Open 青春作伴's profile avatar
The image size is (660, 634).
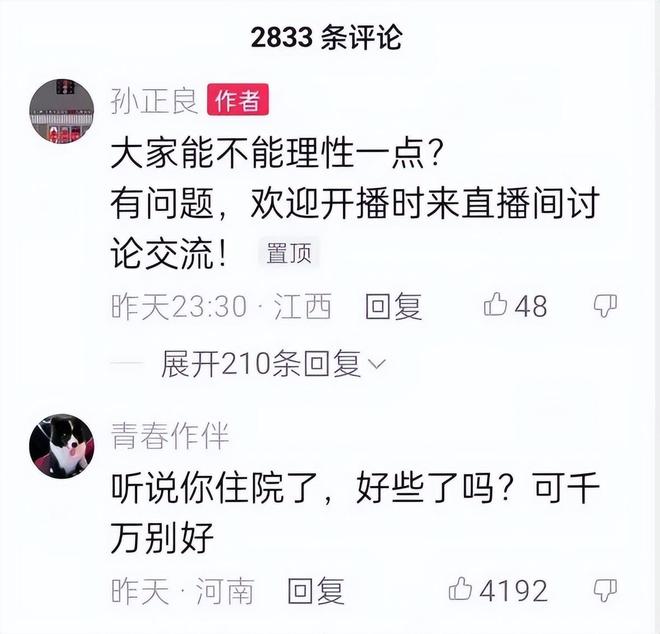pyautogui.click(x=62, y=445)
